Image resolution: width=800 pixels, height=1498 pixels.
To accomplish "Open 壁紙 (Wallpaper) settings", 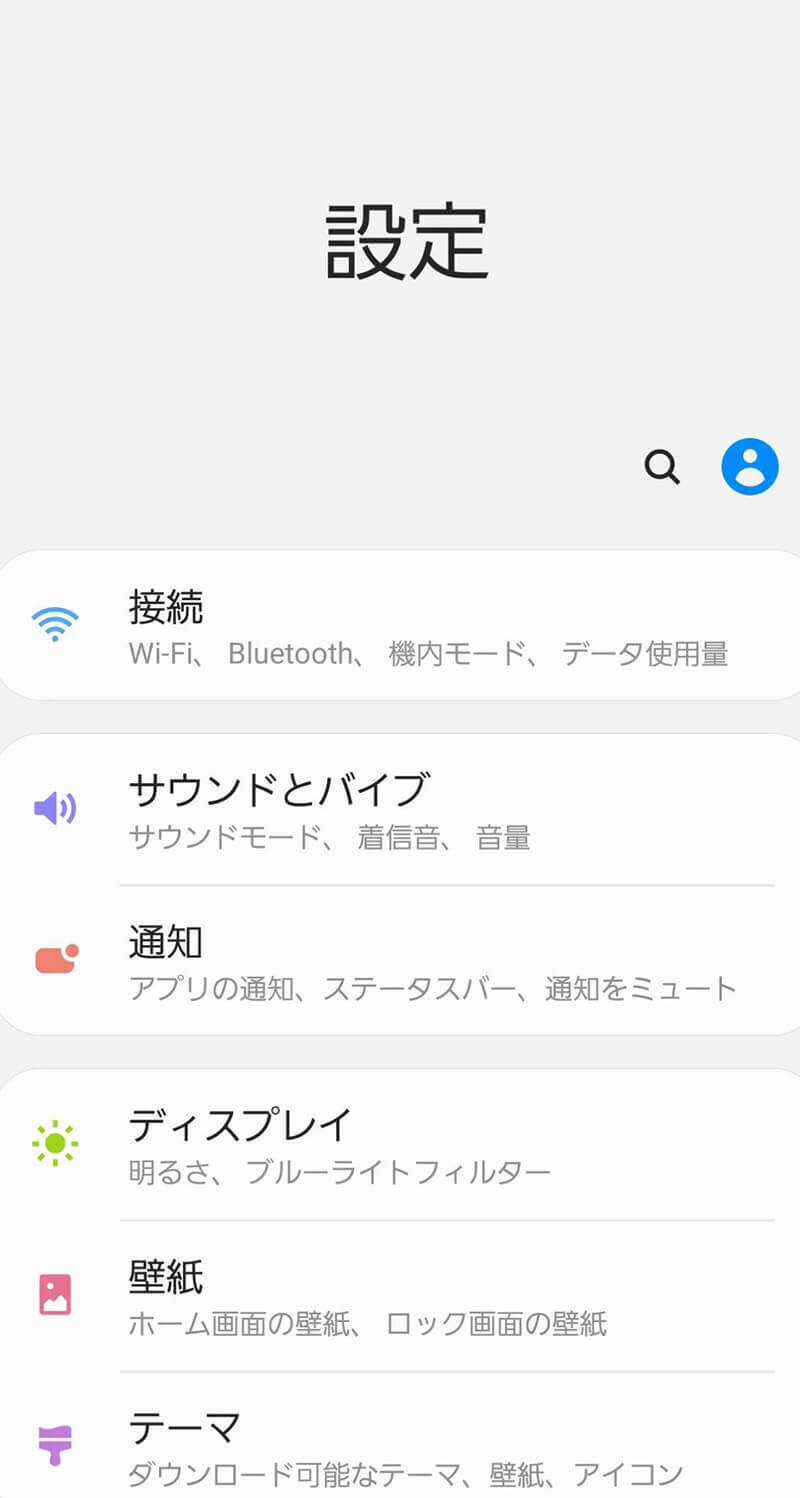I will (400, 1297).
